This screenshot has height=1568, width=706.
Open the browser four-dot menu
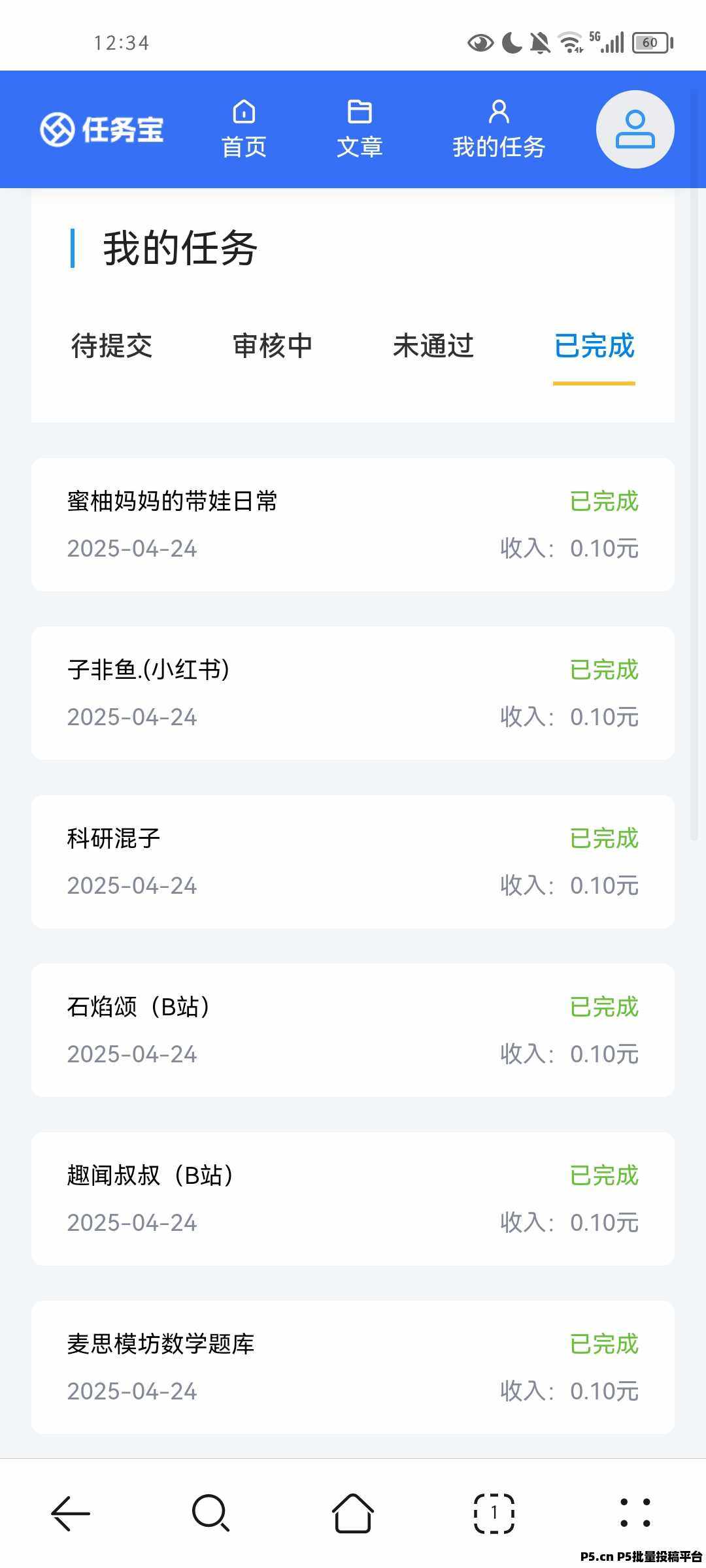coord(635,1513)
